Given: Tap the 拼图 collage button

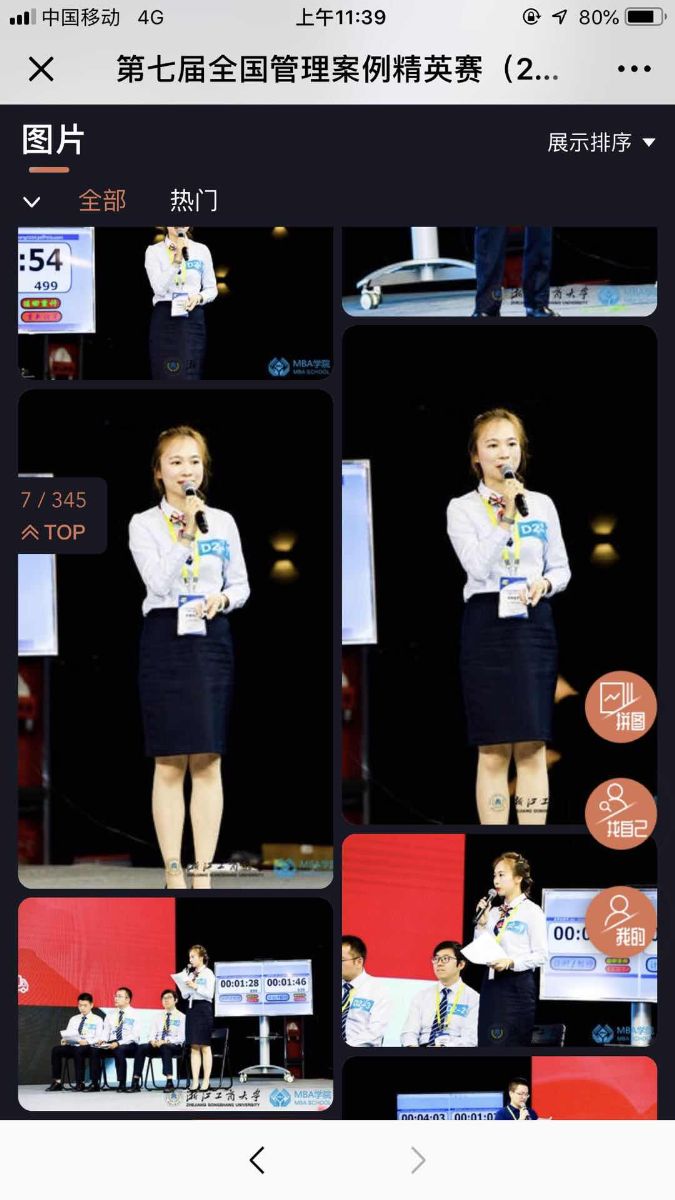Looking at the screenshot, I should [621, 706].
